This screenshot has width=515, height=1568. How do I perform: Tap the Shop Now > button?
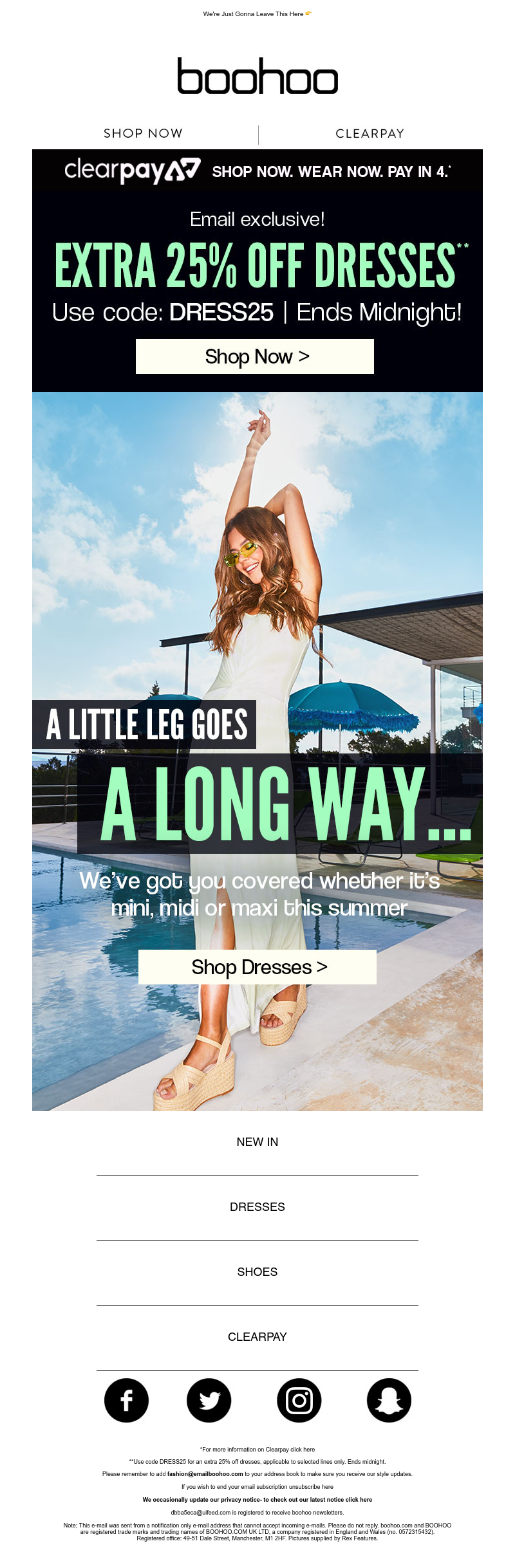click(255, 356)
